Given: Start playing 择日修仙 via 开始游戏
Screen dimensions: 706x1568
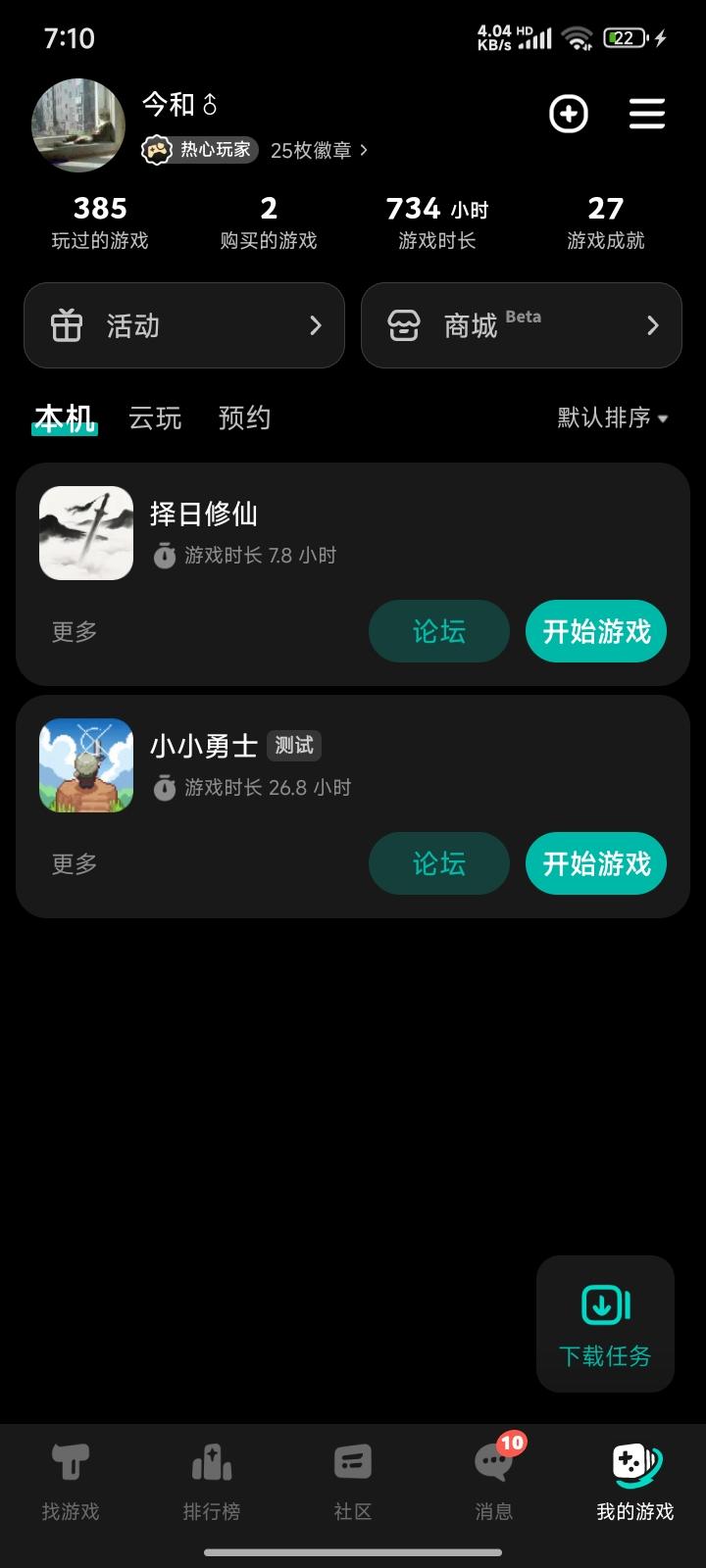Looking at the screenshot, I should point(595,632).
